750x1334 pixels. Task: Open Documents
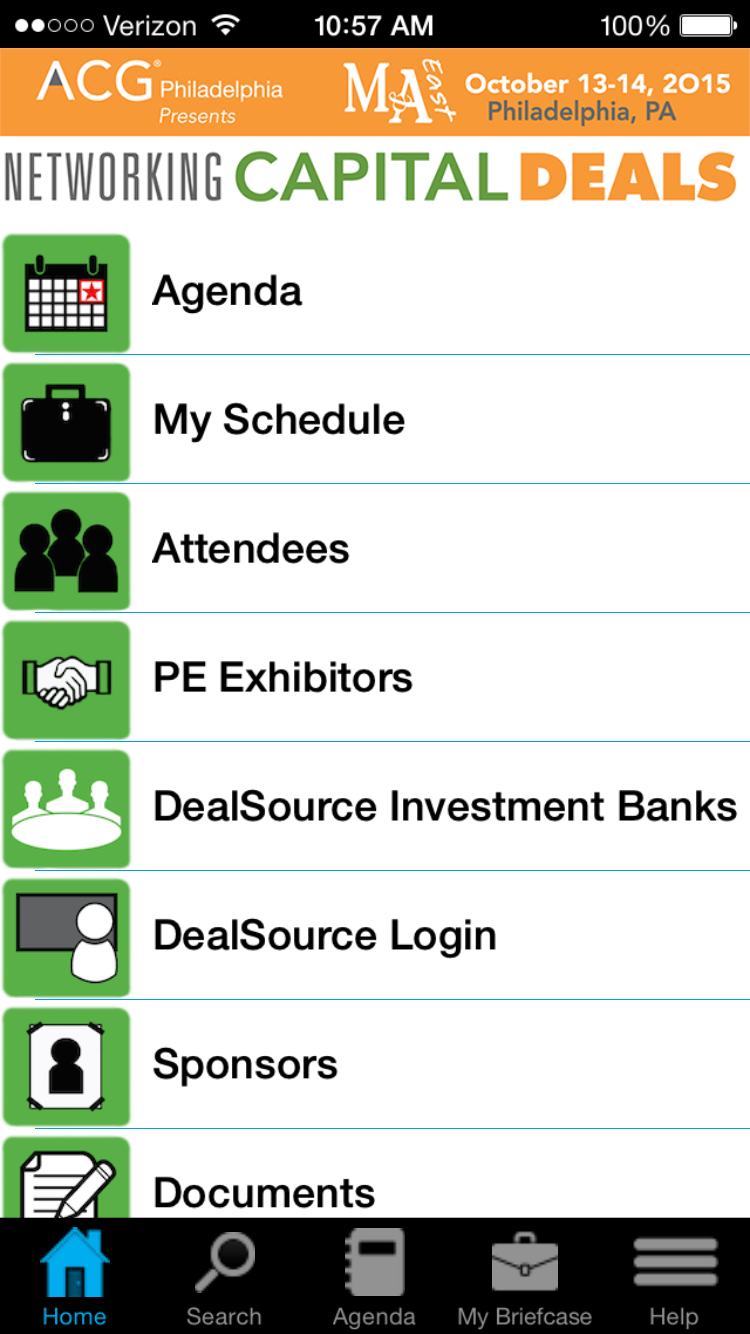pyautogui.click(x=375, y=1176)
